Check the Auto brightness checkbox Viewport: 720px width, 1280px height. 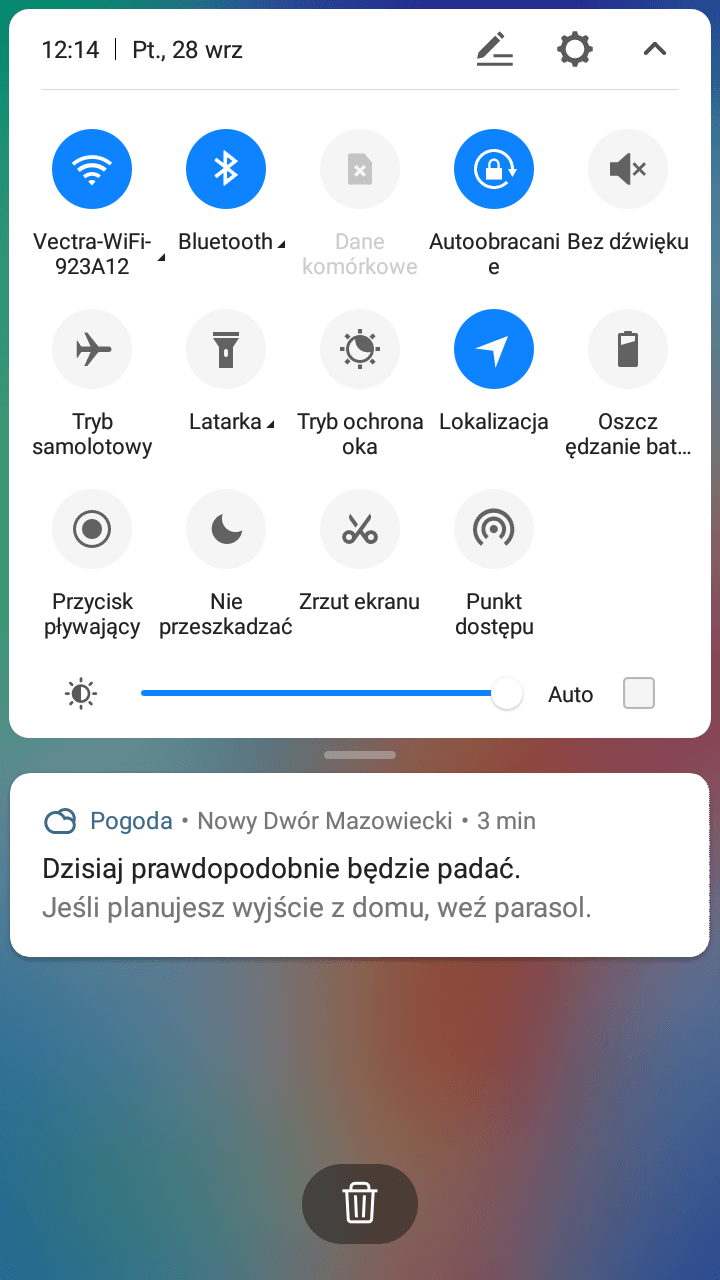tap(639, 693)
